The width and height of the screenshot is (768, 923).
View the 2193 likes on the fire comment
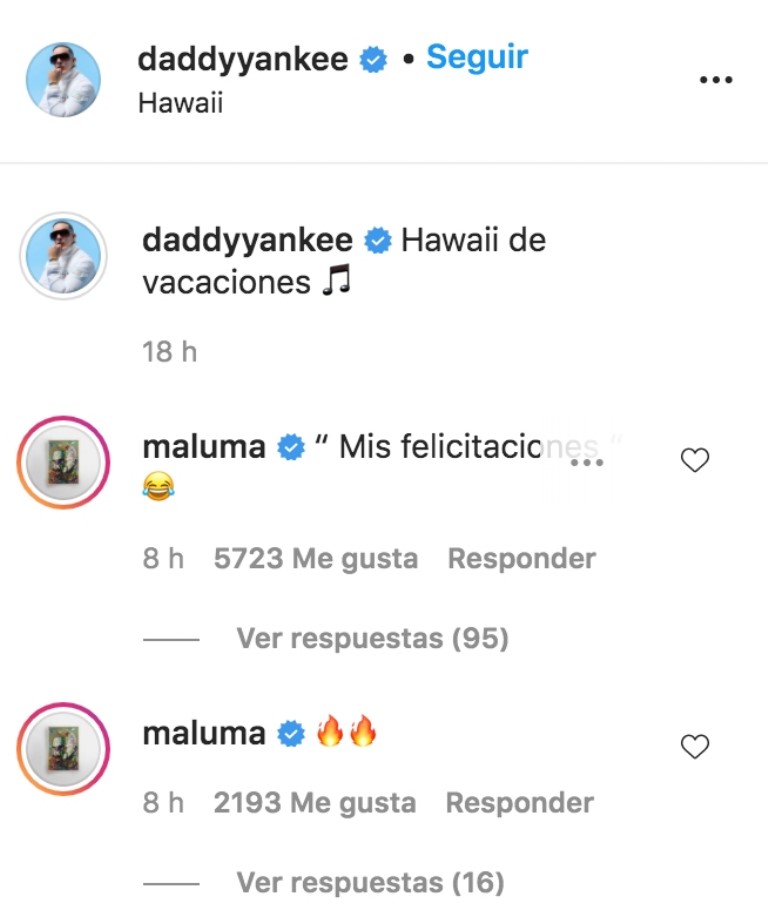[314, 803]
